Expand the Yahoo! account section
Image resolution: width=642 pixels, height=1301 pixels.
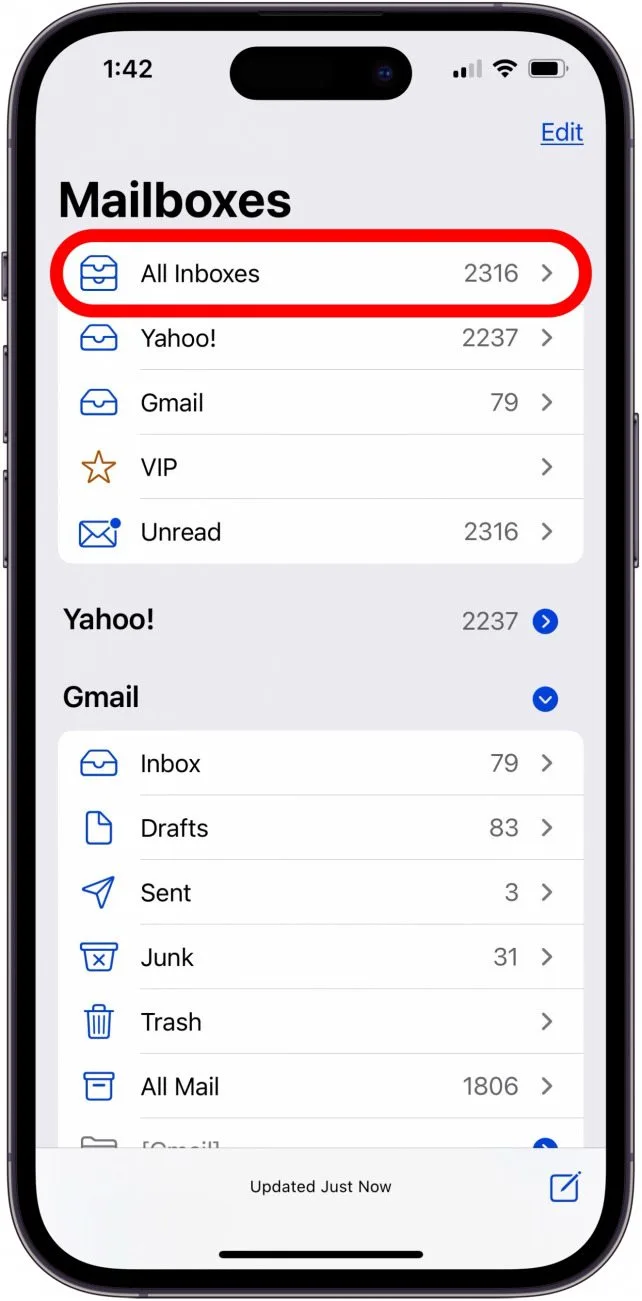545,621
